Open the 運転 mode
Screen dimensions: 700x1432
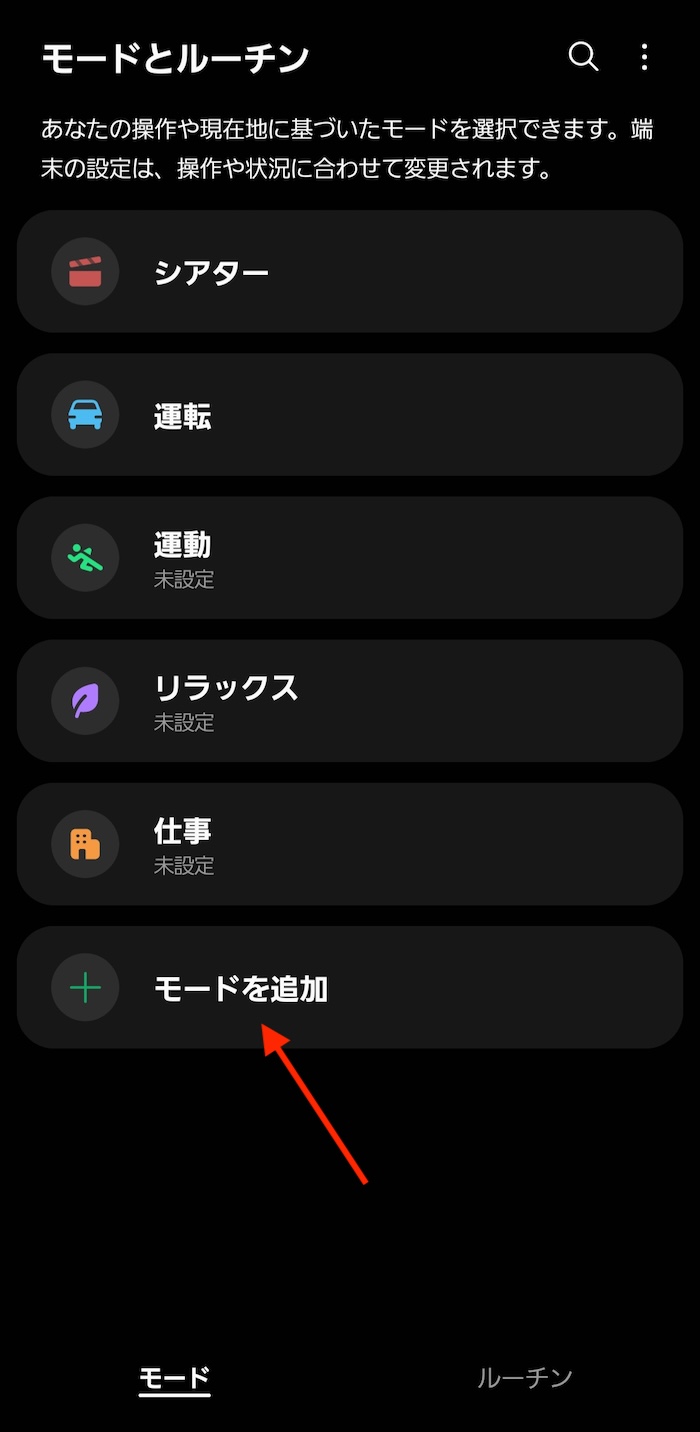click(350, 414)
